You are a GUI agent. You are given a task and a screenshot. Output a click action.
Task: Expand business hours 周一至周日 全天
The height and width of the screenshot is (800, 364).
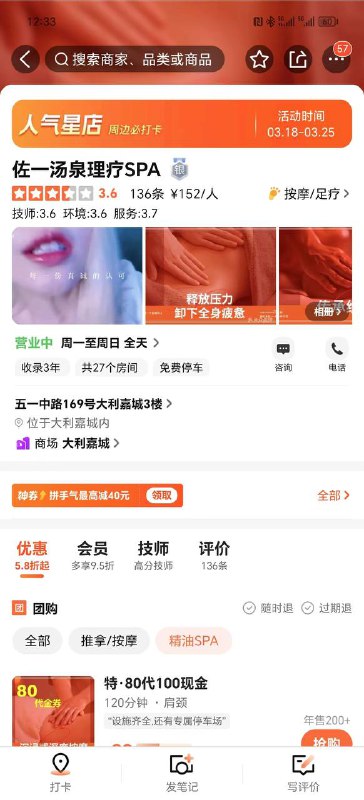point(110,343)
